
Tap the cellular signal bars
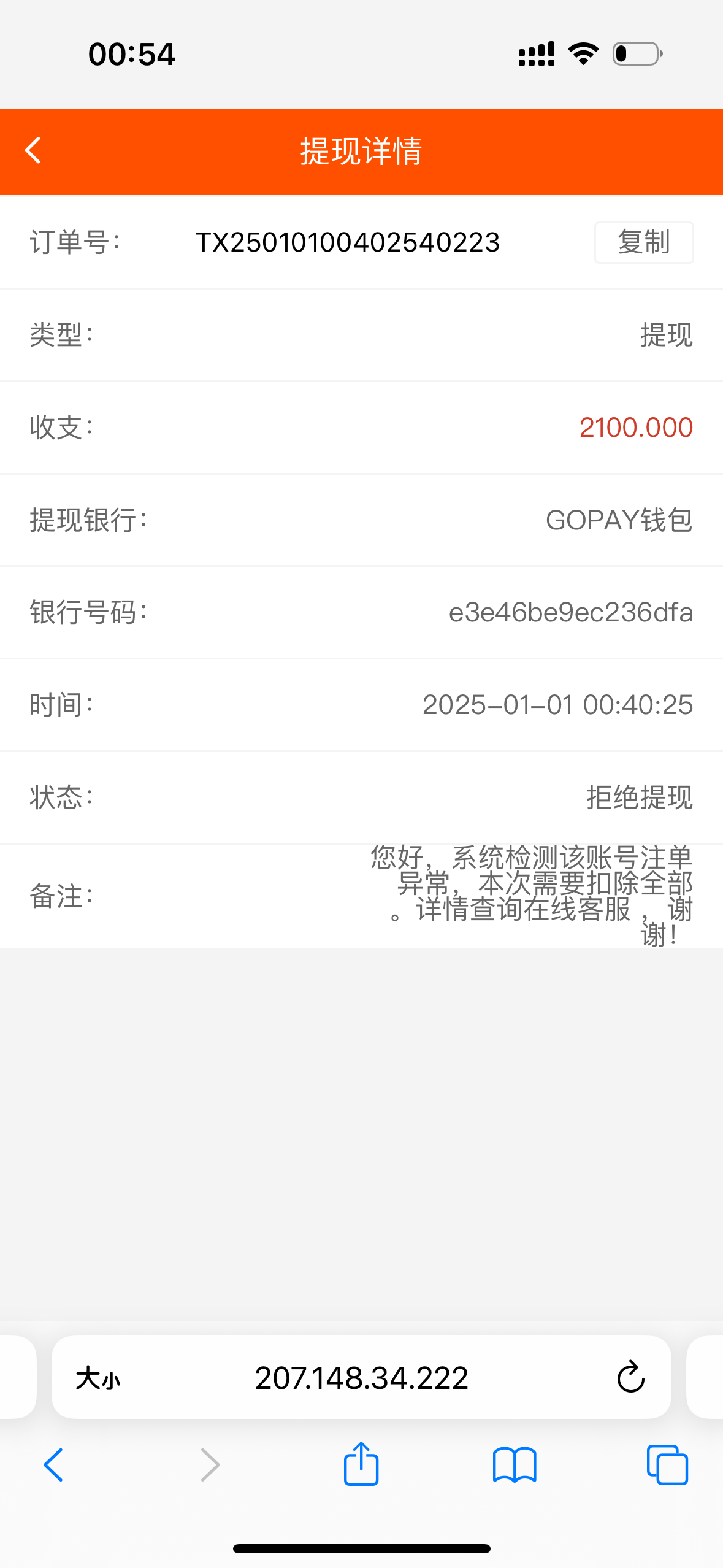tap(535, 54)
